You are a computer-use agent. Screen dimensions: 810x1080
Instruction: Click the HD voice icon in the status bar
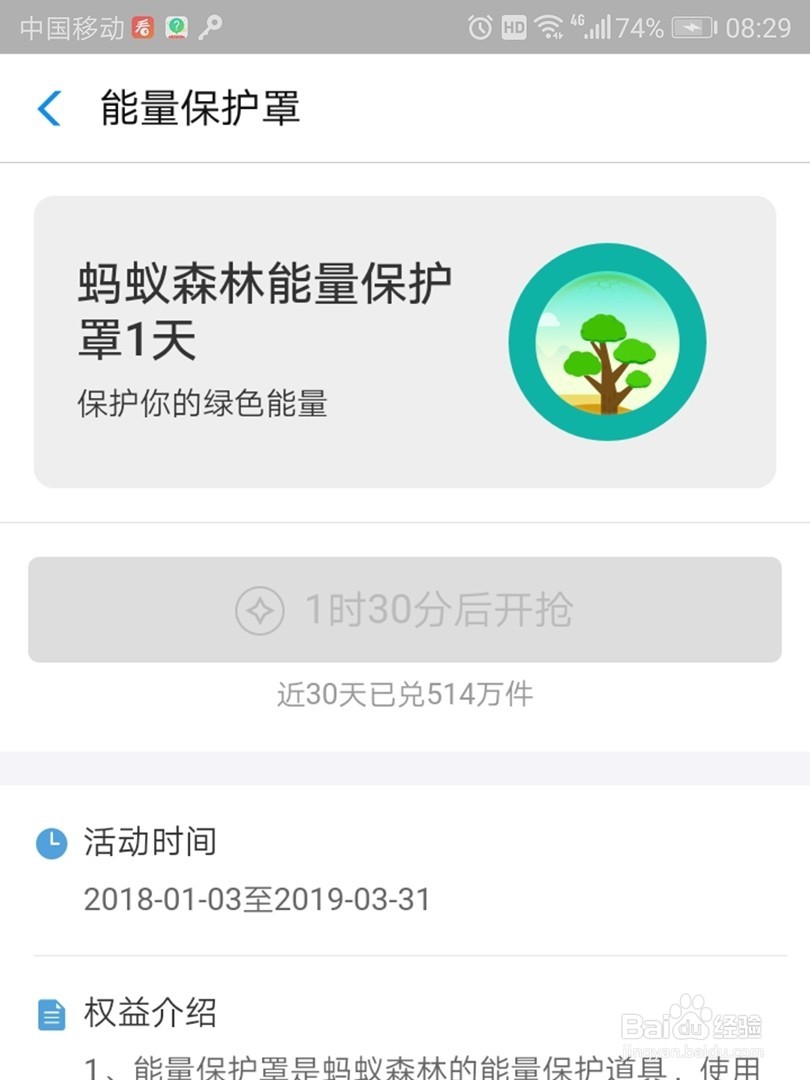coord(513,27)
